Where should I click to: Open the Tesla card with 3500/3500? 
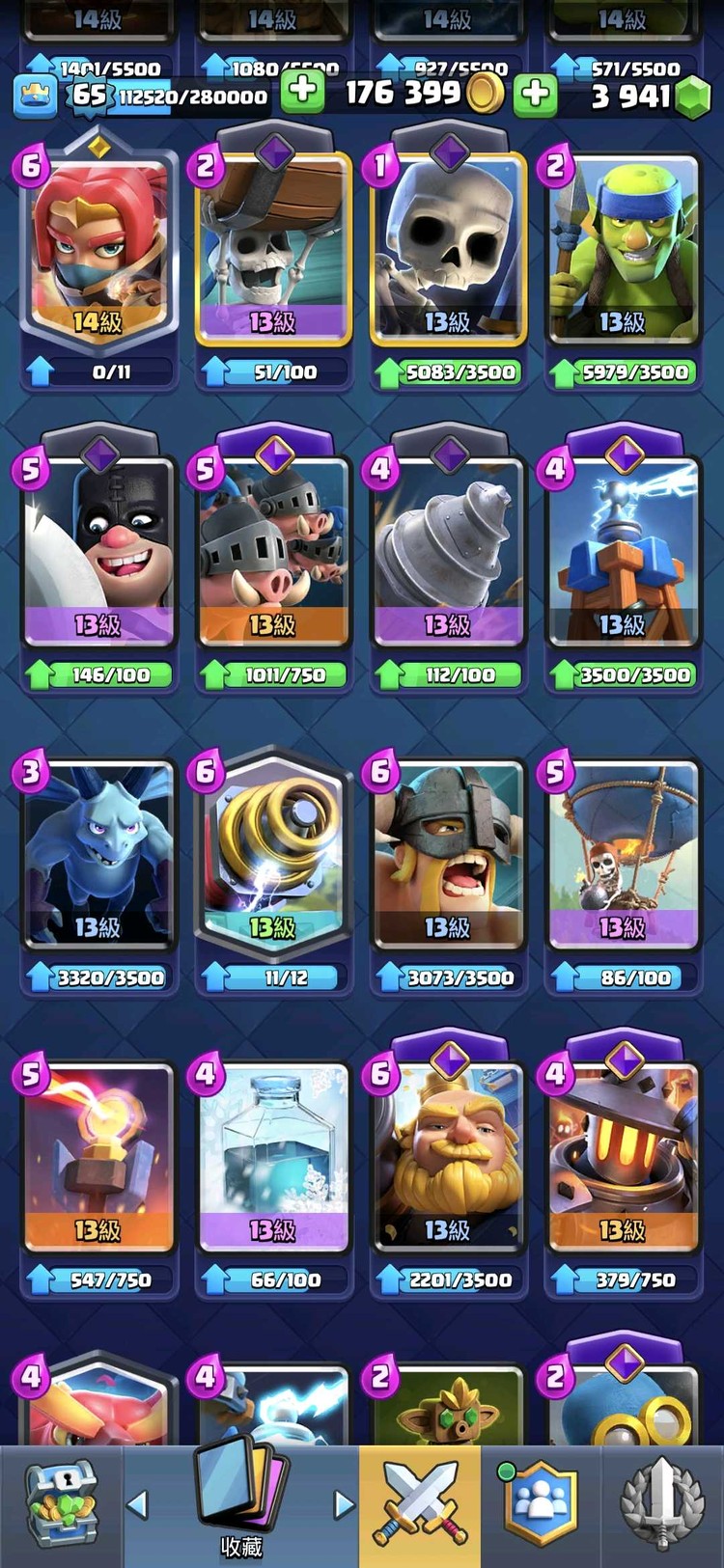pyautogui.click(x=623, y=552)
